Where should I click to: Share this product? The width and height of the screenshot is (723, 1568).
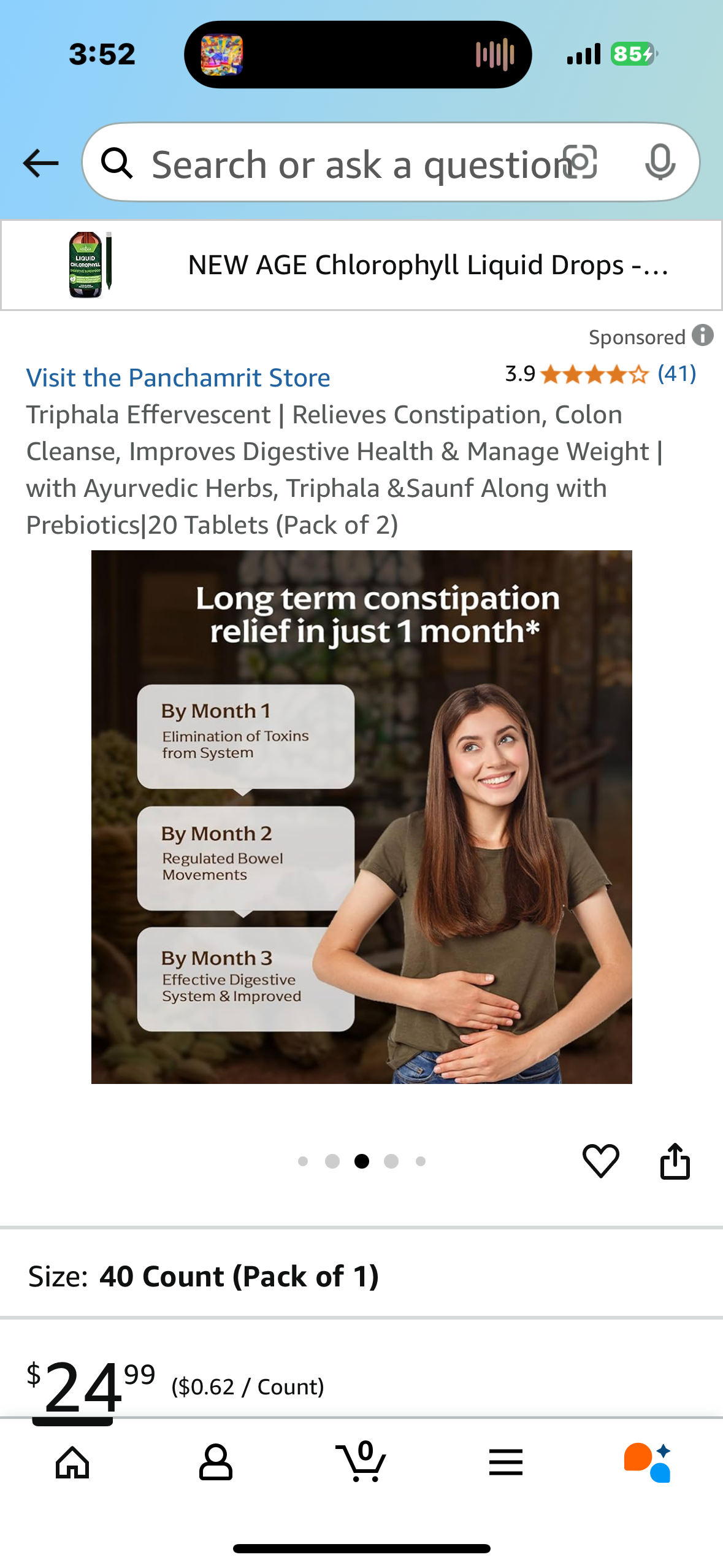(x=675, y=1161)
